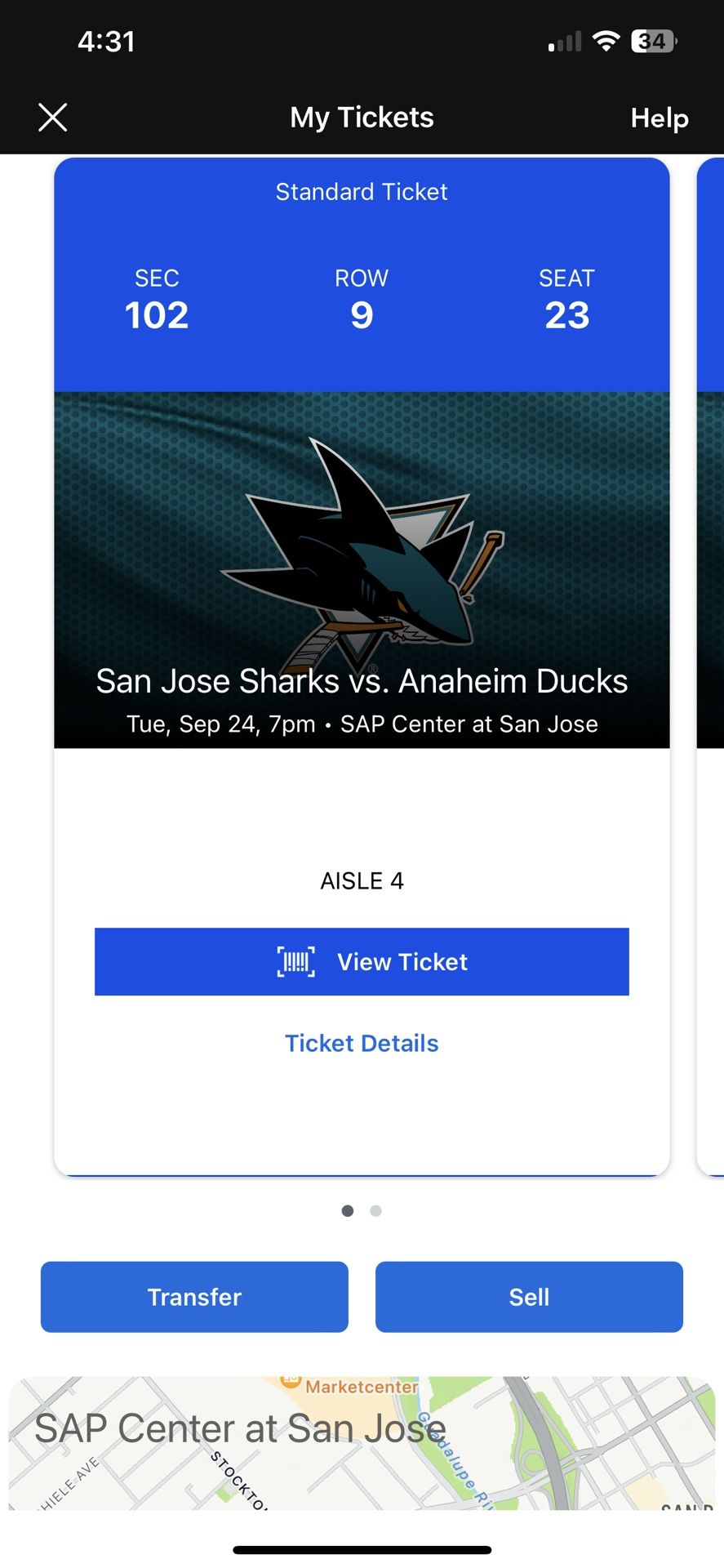Screen dimensions: 724x1568
Task: Transfer this ticket to someone
Action: tap(194, 1297)
